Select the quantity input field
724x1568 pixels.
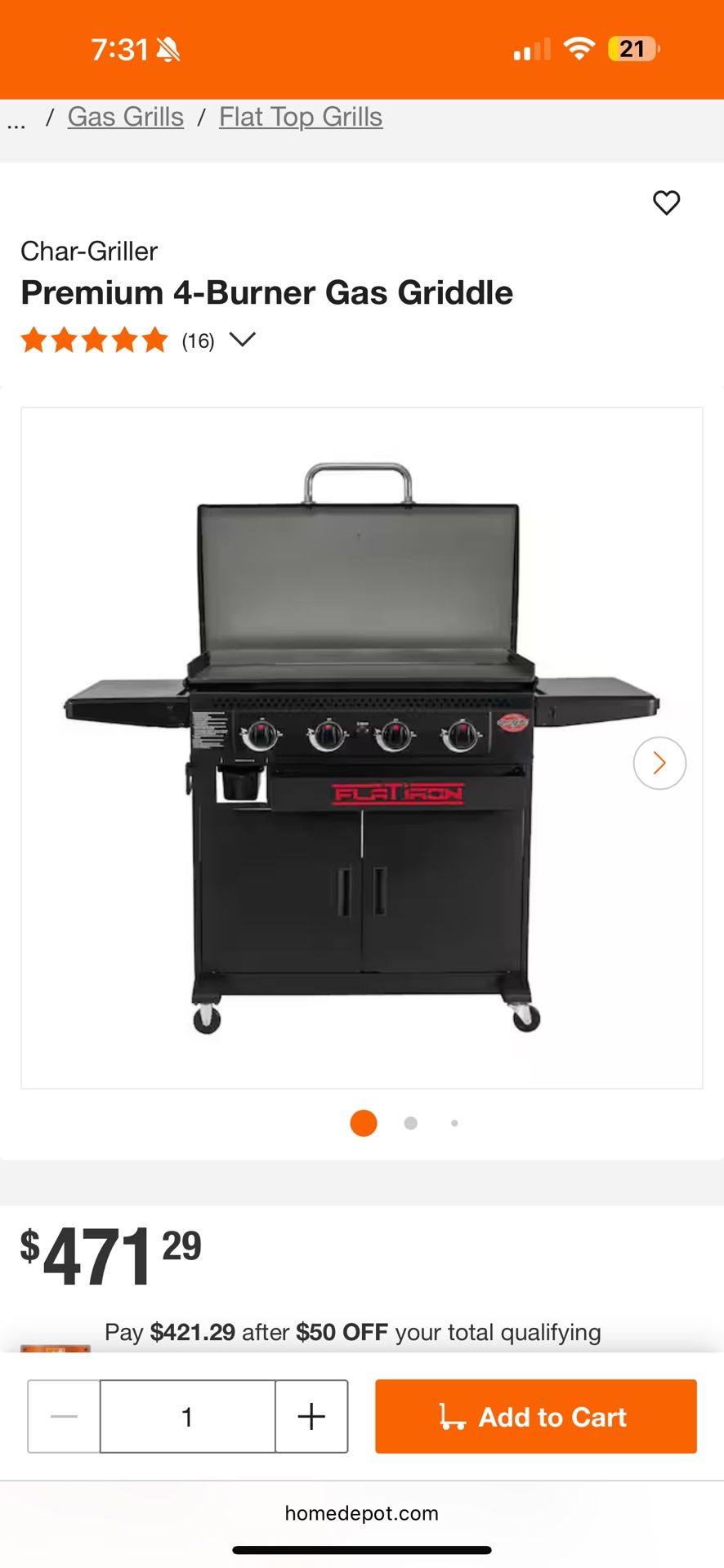(187, 1416)
